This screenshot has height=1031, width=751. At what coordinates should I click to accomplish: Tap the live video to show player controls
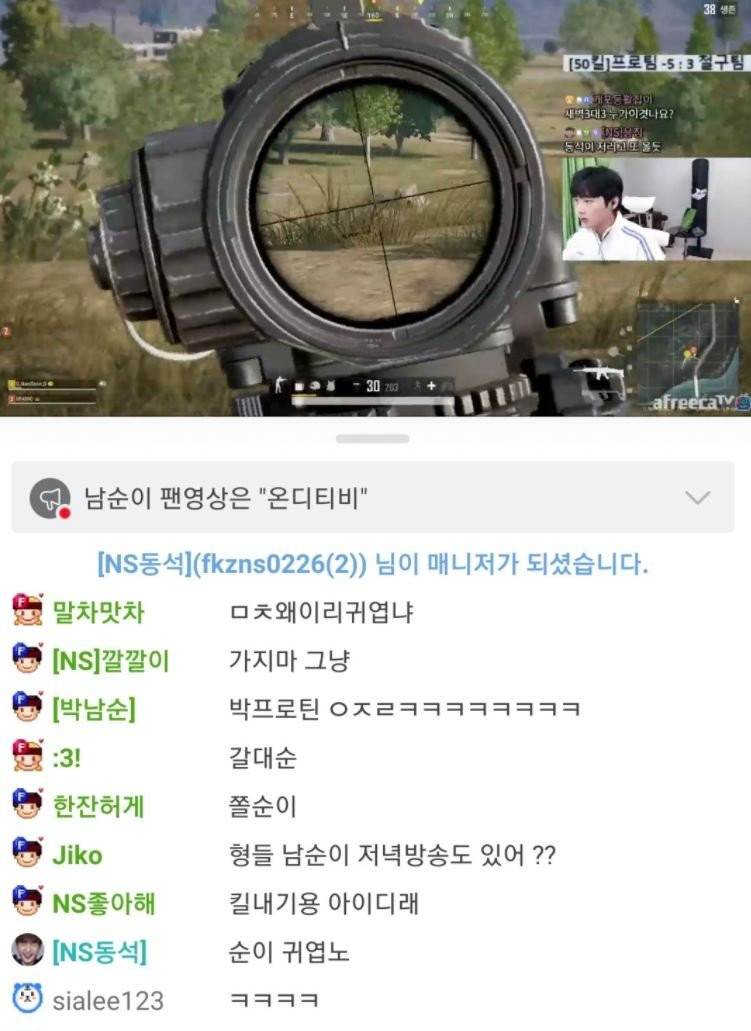coord(375,208)
